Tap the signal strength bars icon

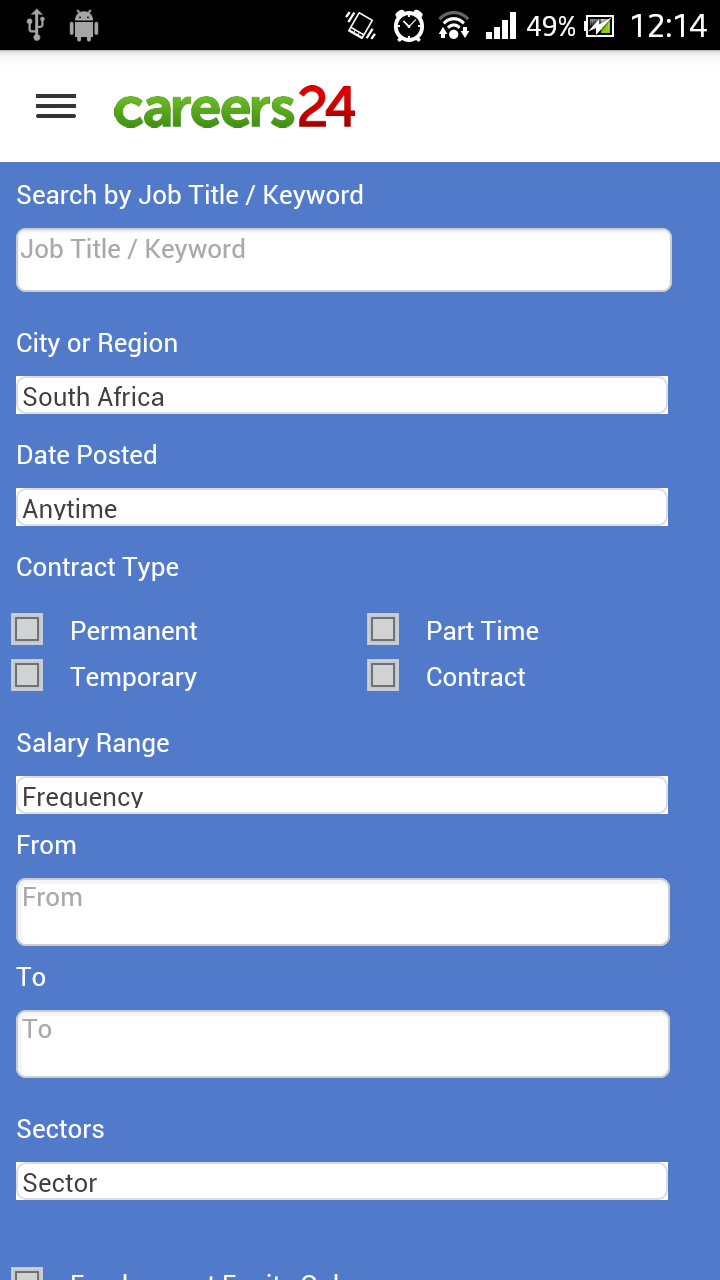pos(500,25)
